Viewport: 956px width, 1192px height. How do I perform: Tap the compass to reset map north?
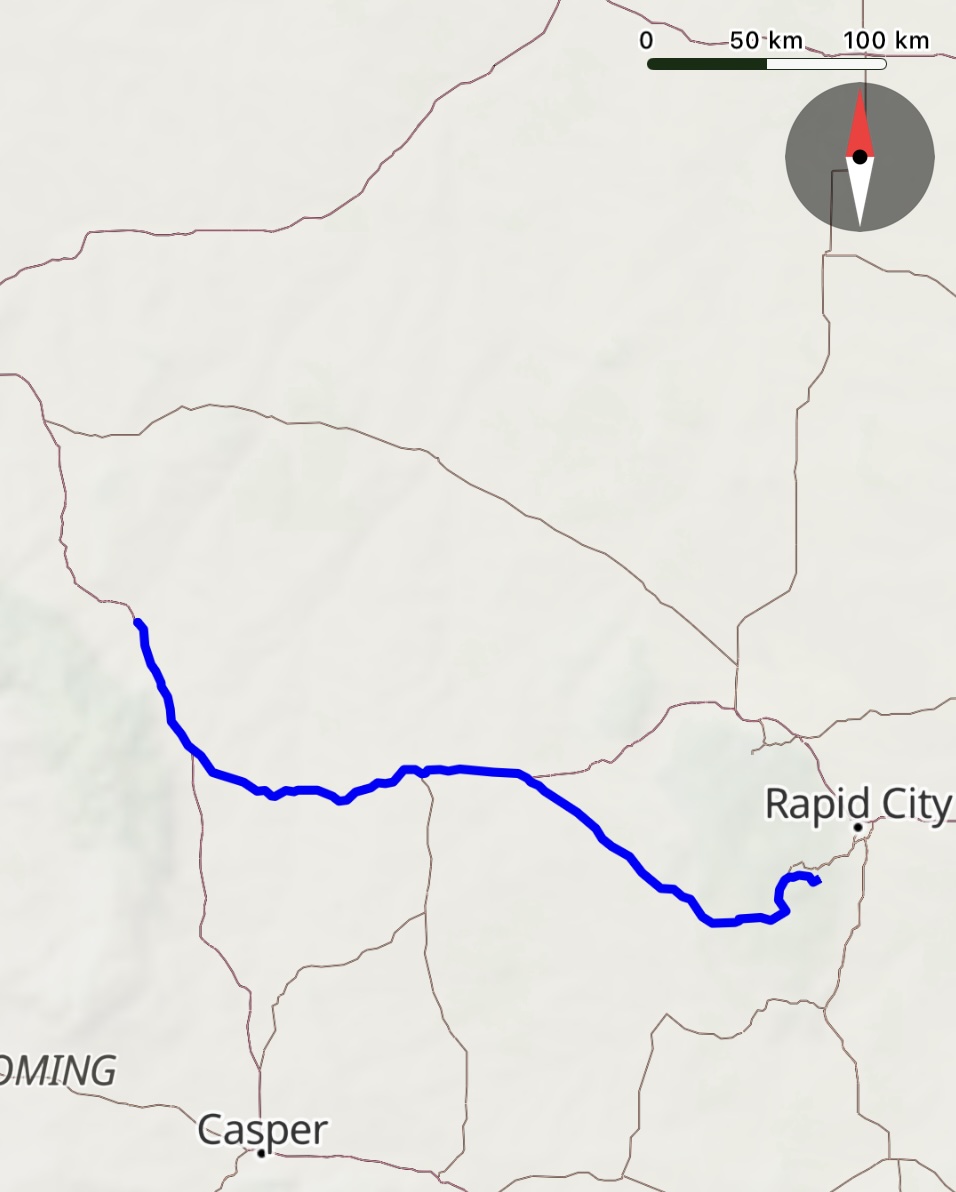[x=859, y=157]
